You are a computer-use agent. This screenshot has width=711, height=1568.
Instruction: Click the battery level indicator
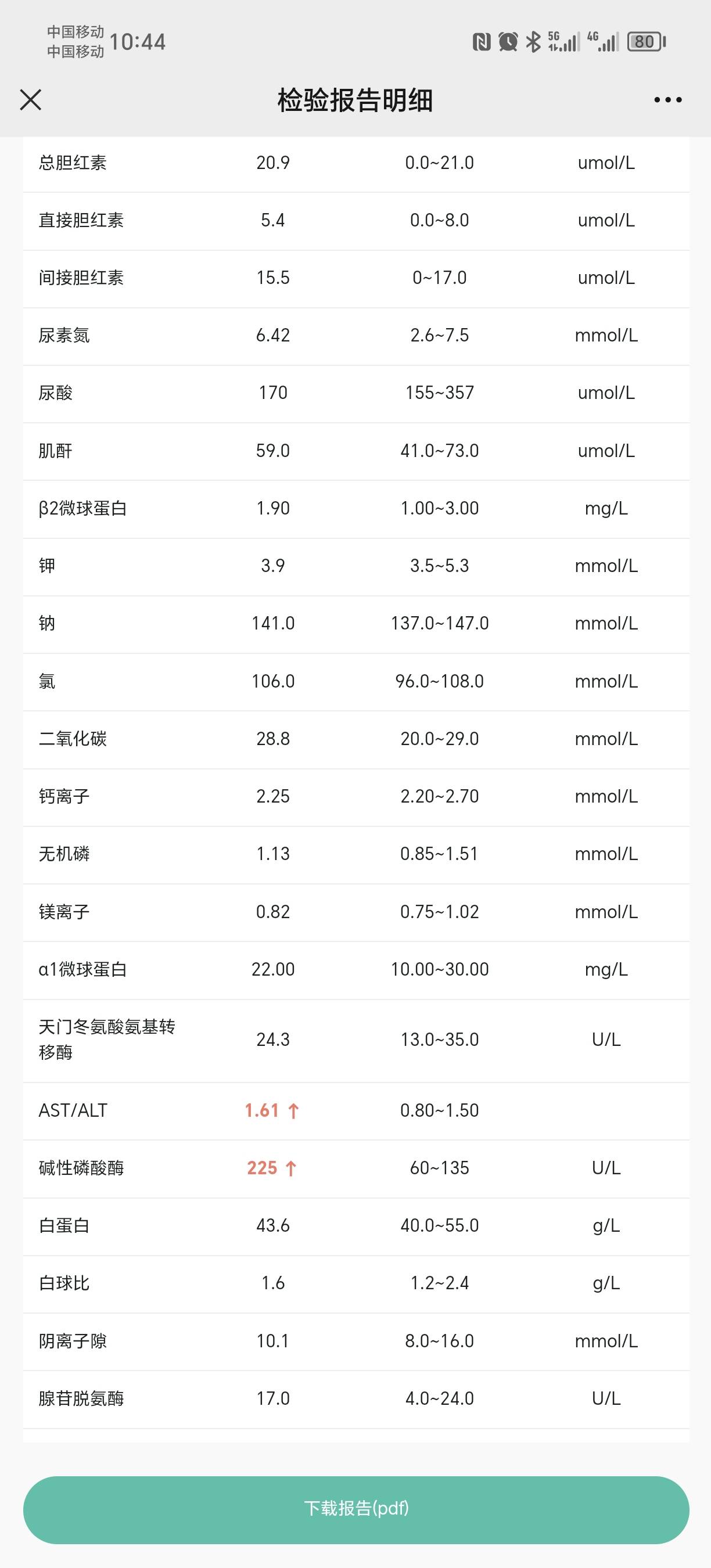(x=647, y=41)
